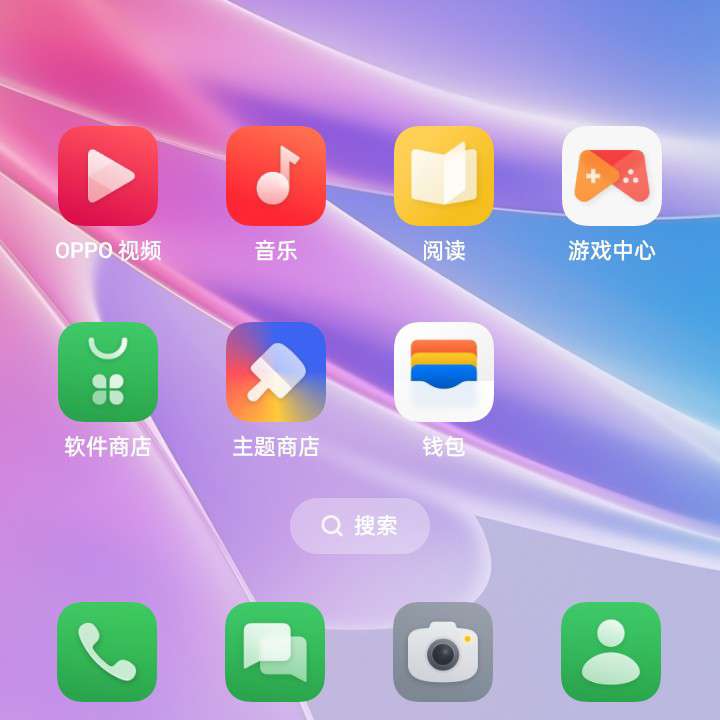Open the OPPO 视频 app
Image resolution: width=720 pixels, height=720 pixels.
click(108, 176)
